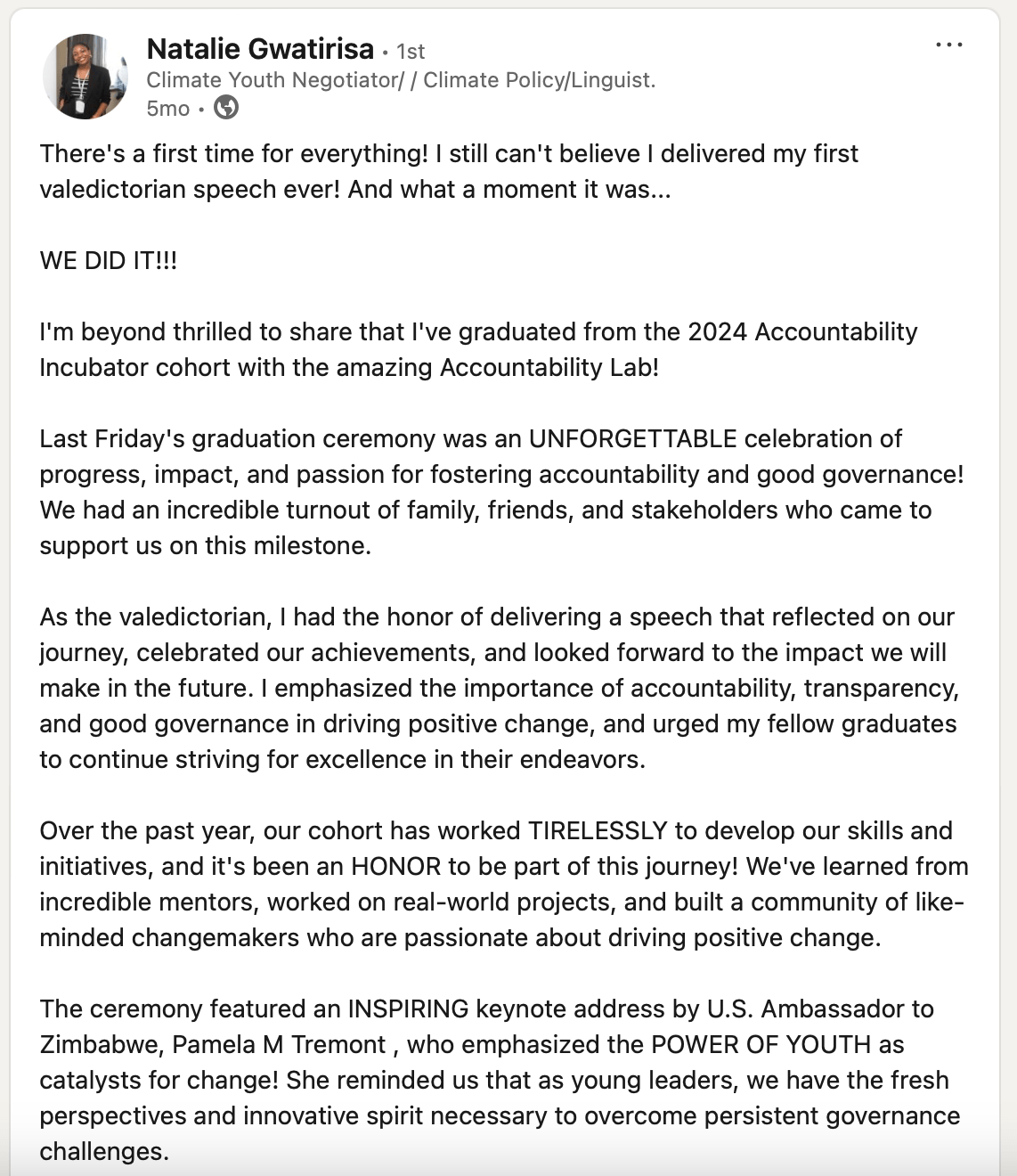Click the WE DID IT!!! text line
The height and width of the screenshot is (1176, 1017).
click(x=108, y=260)
